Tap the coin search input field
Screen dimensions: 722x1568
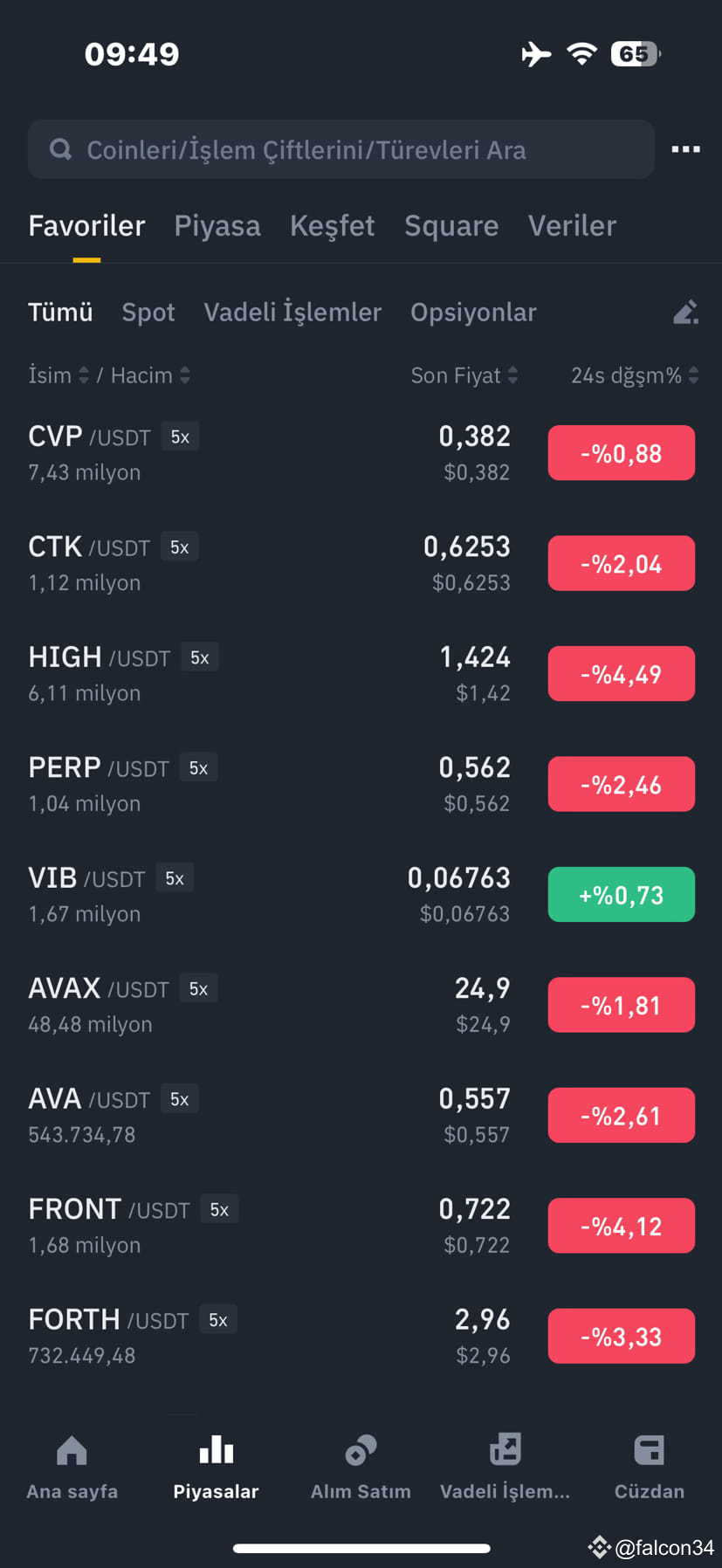pyautogui.click(x=340, y=148)
